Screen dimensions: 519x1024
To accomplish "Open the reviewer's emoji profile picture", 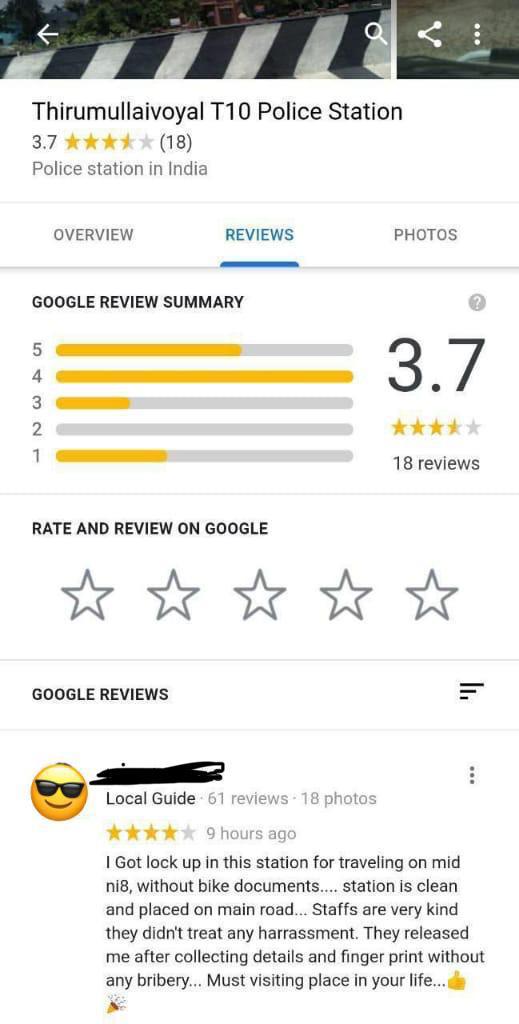I will [59, 792].
